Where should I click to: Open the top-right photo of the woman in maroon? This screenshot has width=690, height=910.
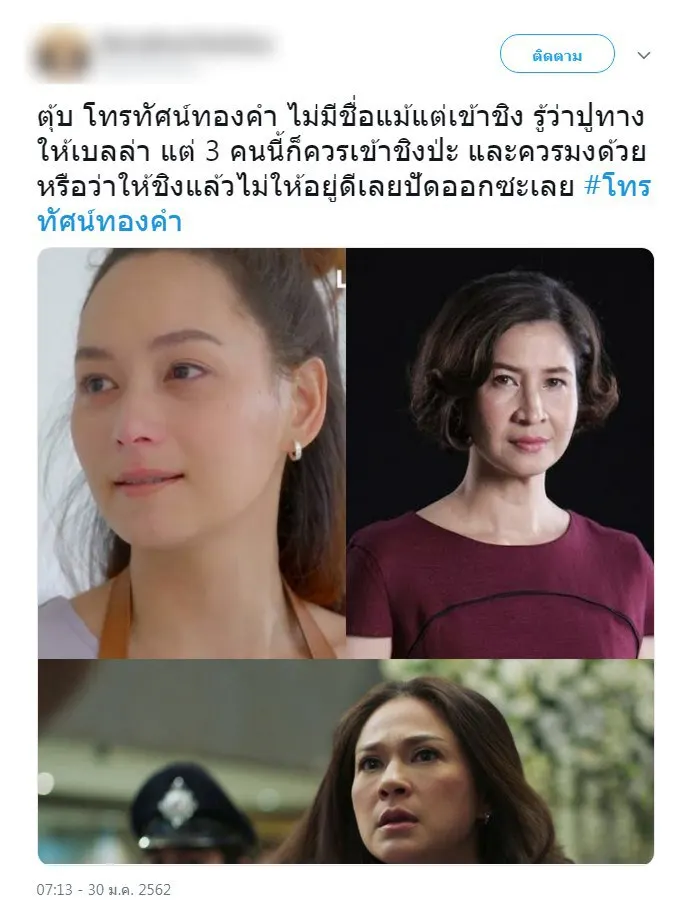click(500, 452)
